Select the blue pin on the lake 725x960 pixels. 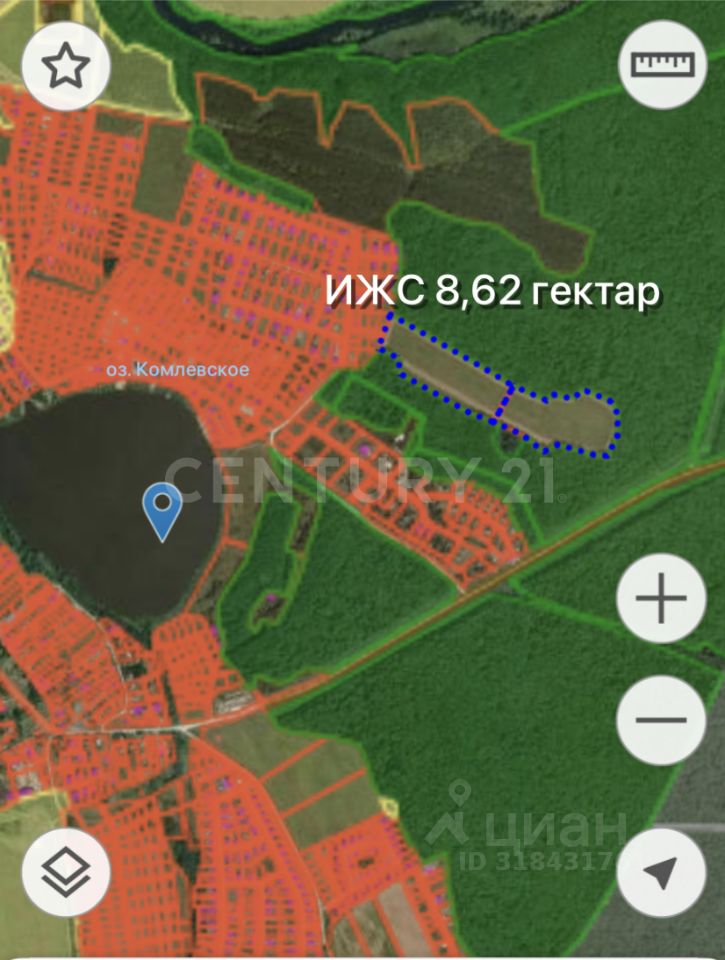[x=162, y=510]
